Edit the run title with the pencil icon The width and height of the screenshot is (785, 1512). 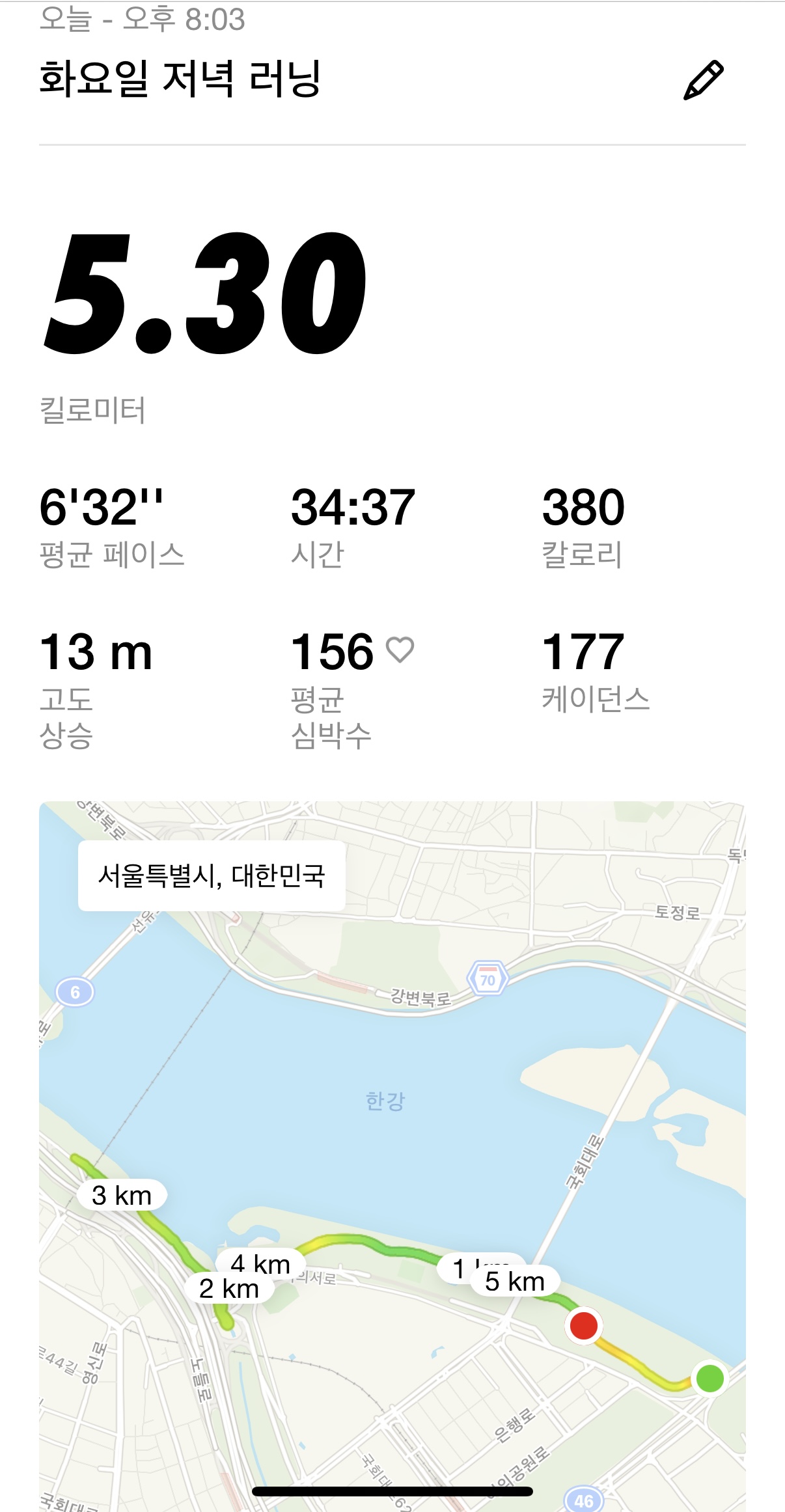pos(703,81)
